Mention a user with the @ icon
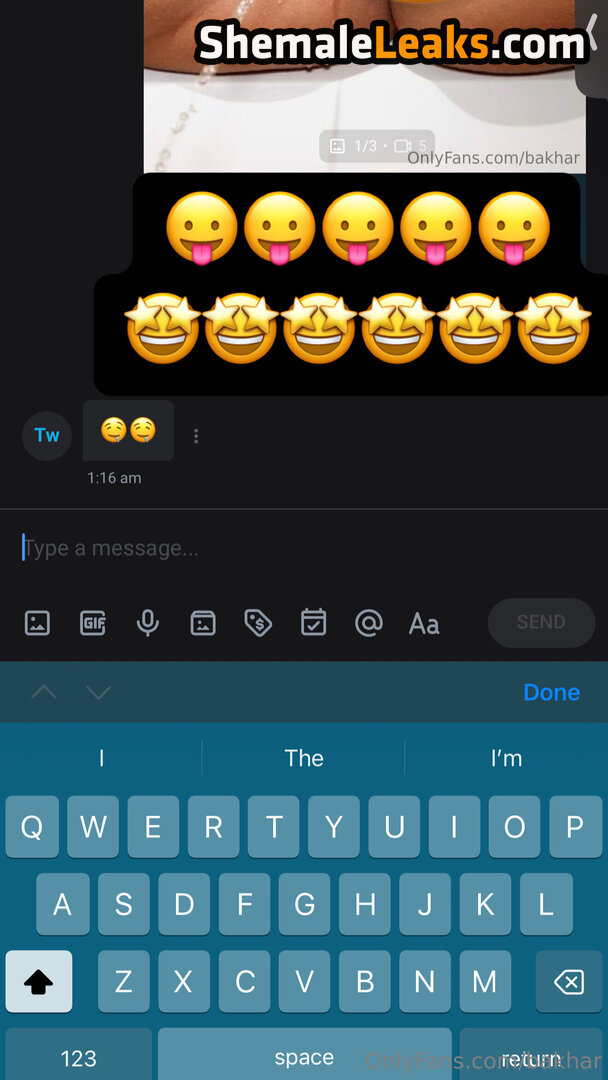608x1080 pixels. coord(369,623)
